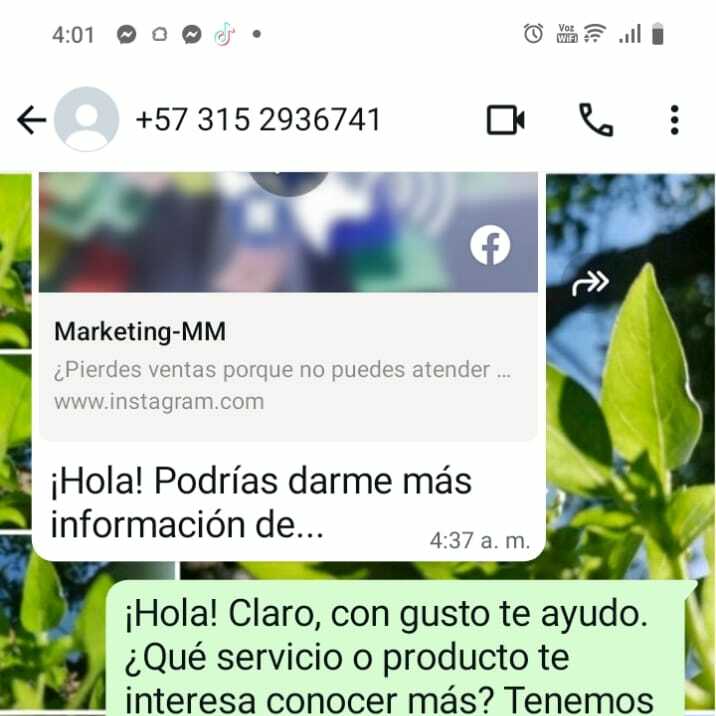Start a video call
The image size is (716, 716).
[x=505, y=121]
